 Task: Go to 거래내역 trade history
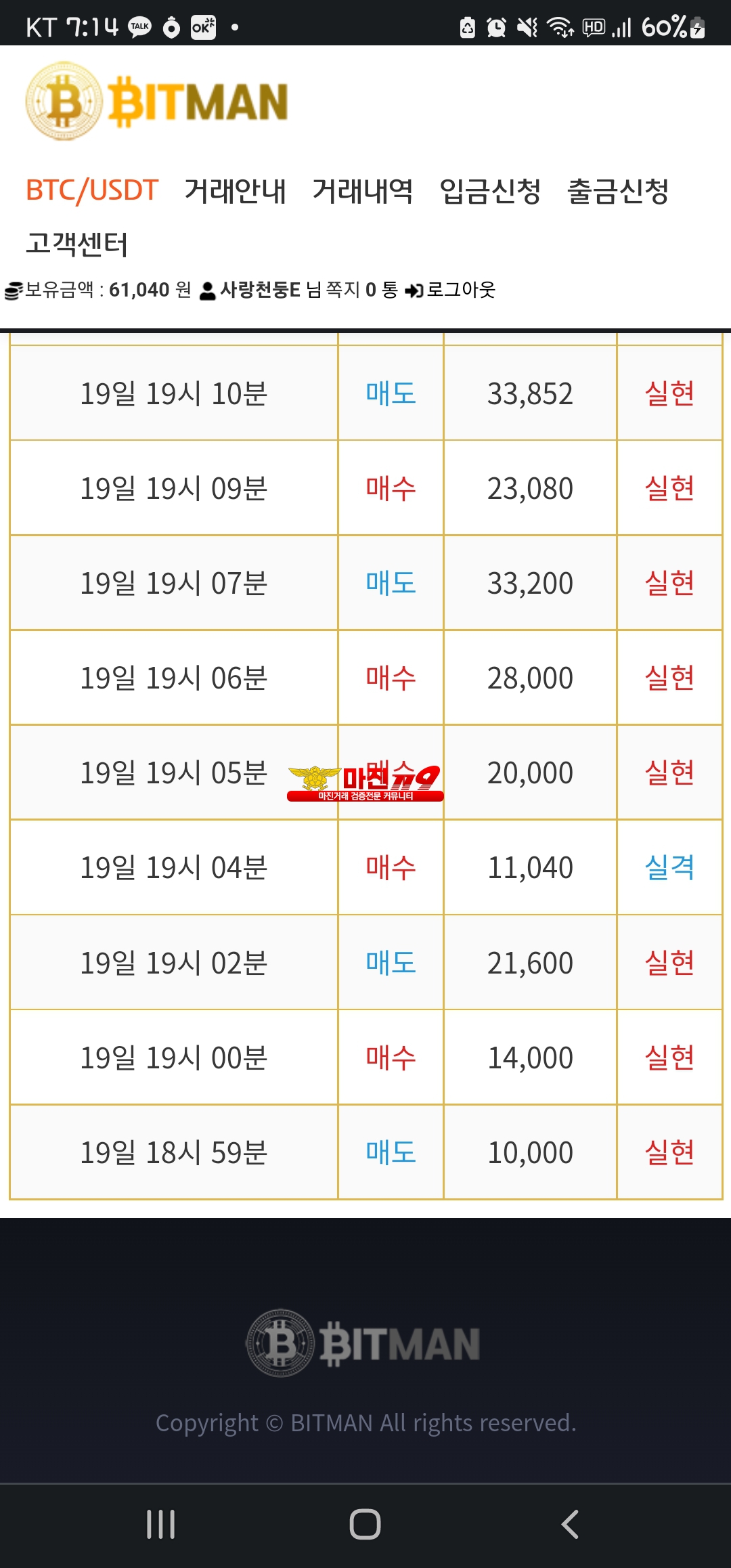[x=363, y=190]
